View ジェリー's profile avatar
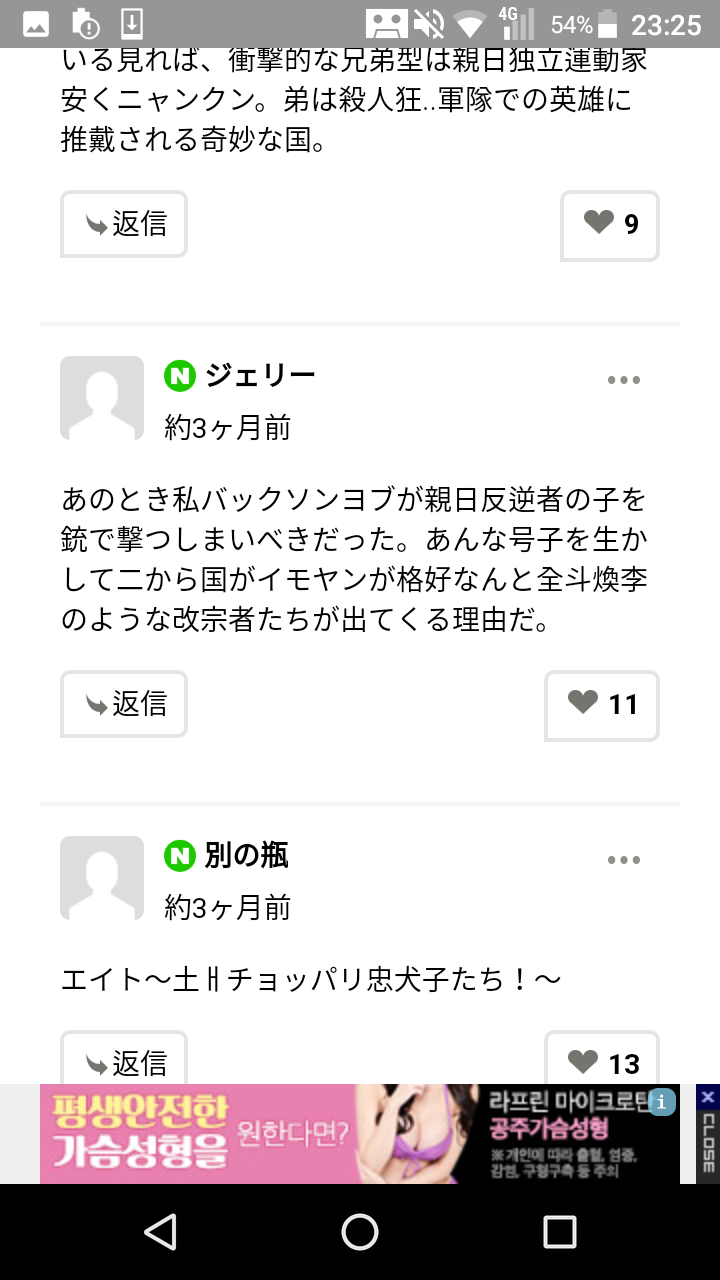 102,398
